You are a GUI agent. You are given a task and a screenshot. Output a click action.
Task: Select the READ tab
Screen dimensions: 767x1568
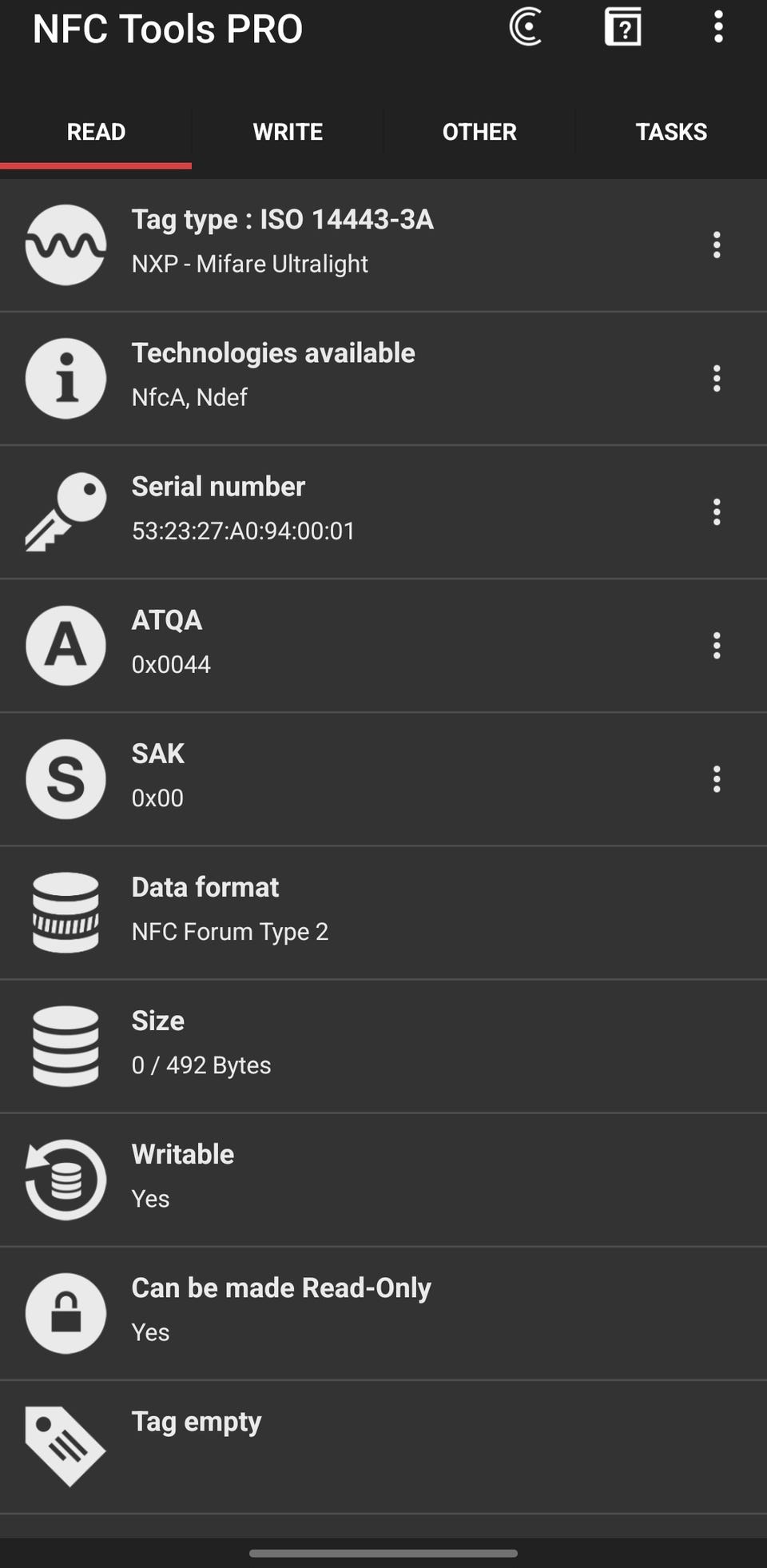click(x=96, y=132)
